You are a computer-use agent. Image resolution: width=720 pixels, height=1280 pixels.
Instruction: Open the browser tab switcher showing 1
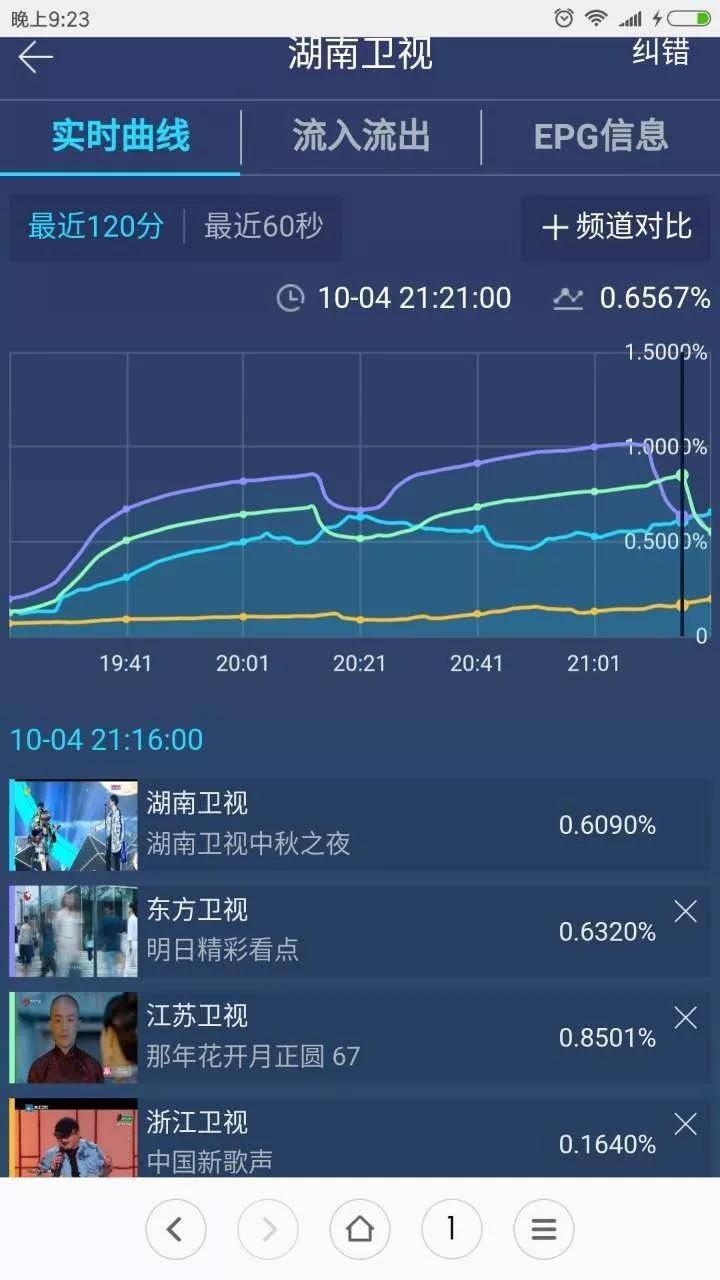pyautogui.click(x=452, y=1229)
